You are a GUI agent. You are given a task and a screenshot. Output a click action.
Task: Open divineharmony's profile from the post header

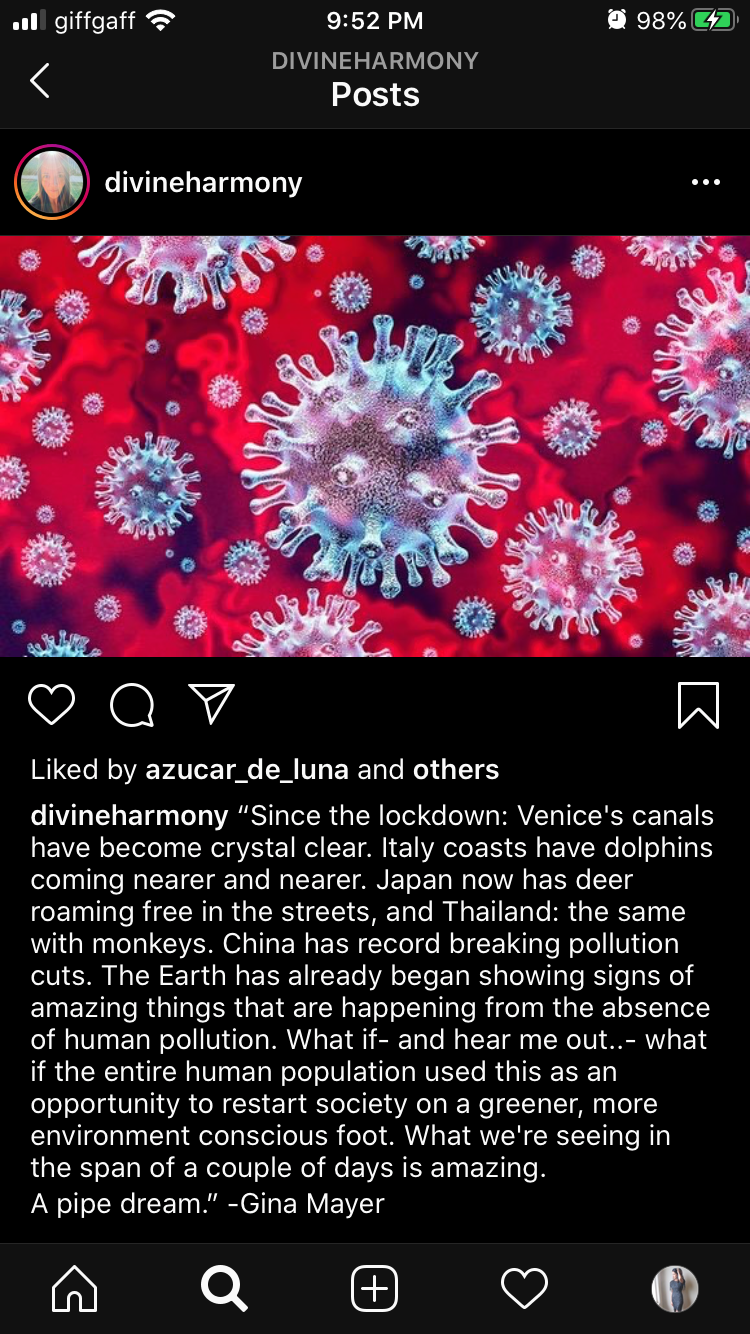[203, 183]
